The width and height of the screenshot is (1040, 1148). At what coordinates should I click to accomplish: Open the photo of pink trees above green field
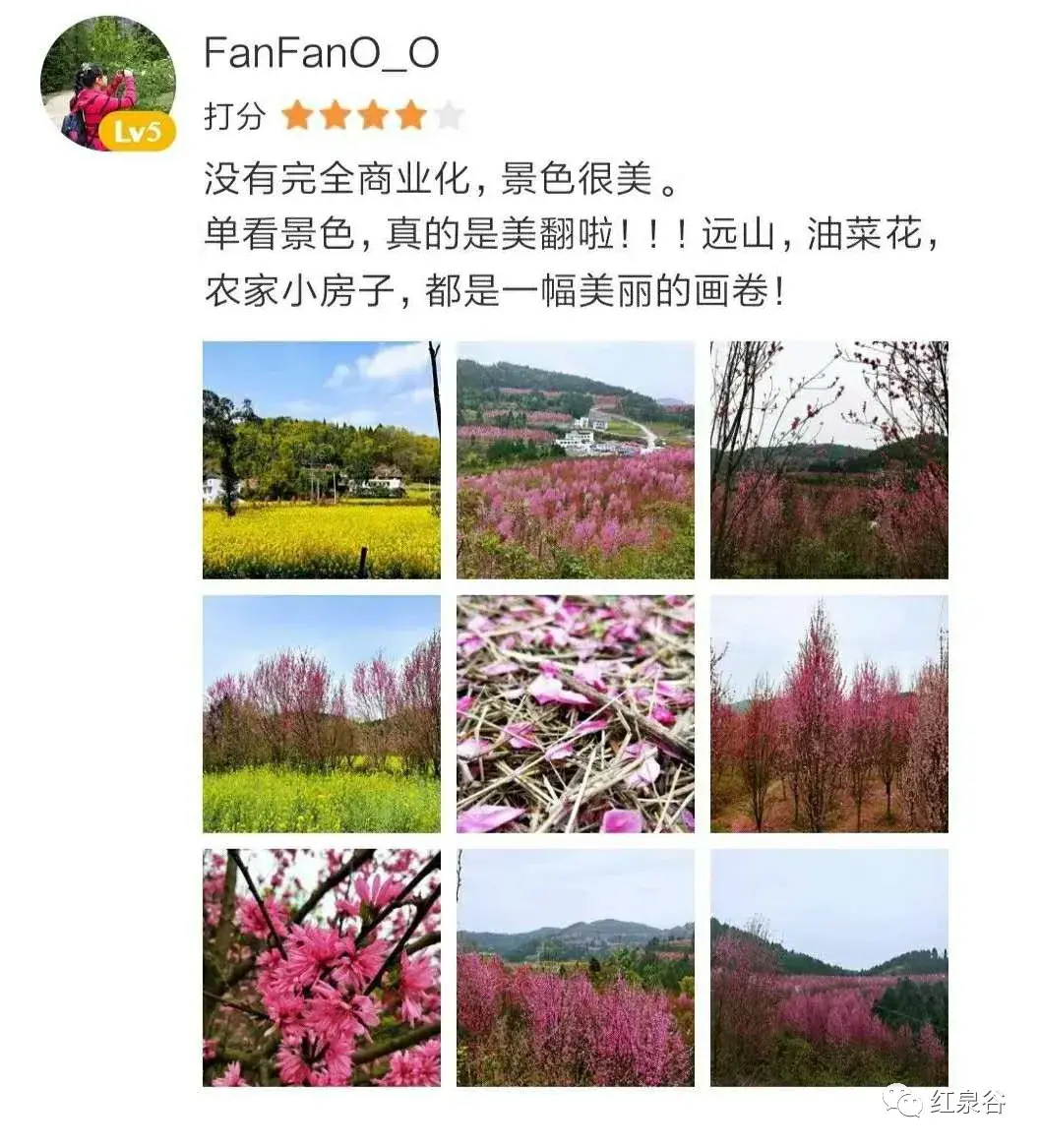[x=321, y=714]
